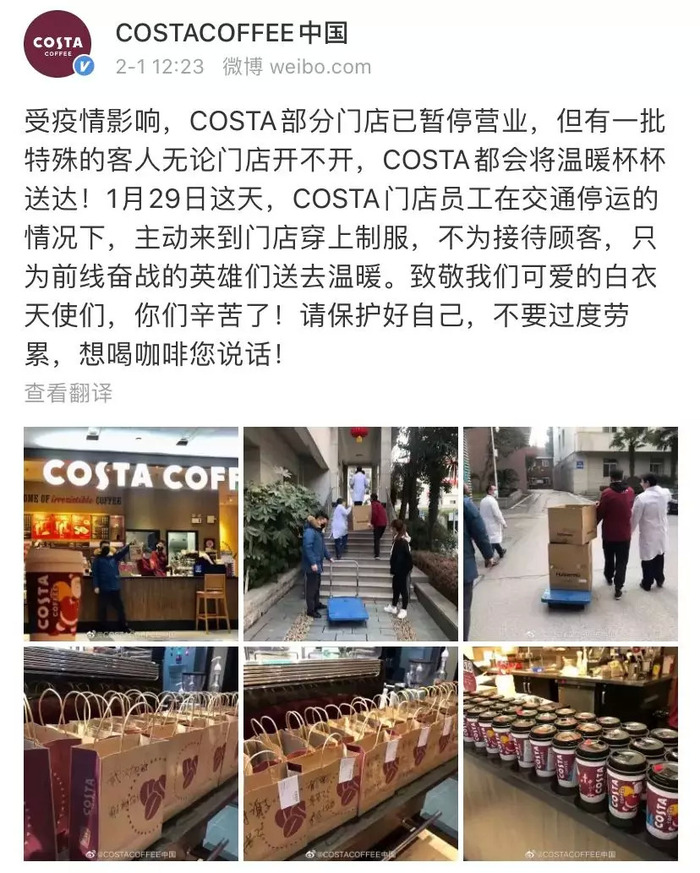Tap 查看翻译 to translate the post
700x873 pixels.
68,393
